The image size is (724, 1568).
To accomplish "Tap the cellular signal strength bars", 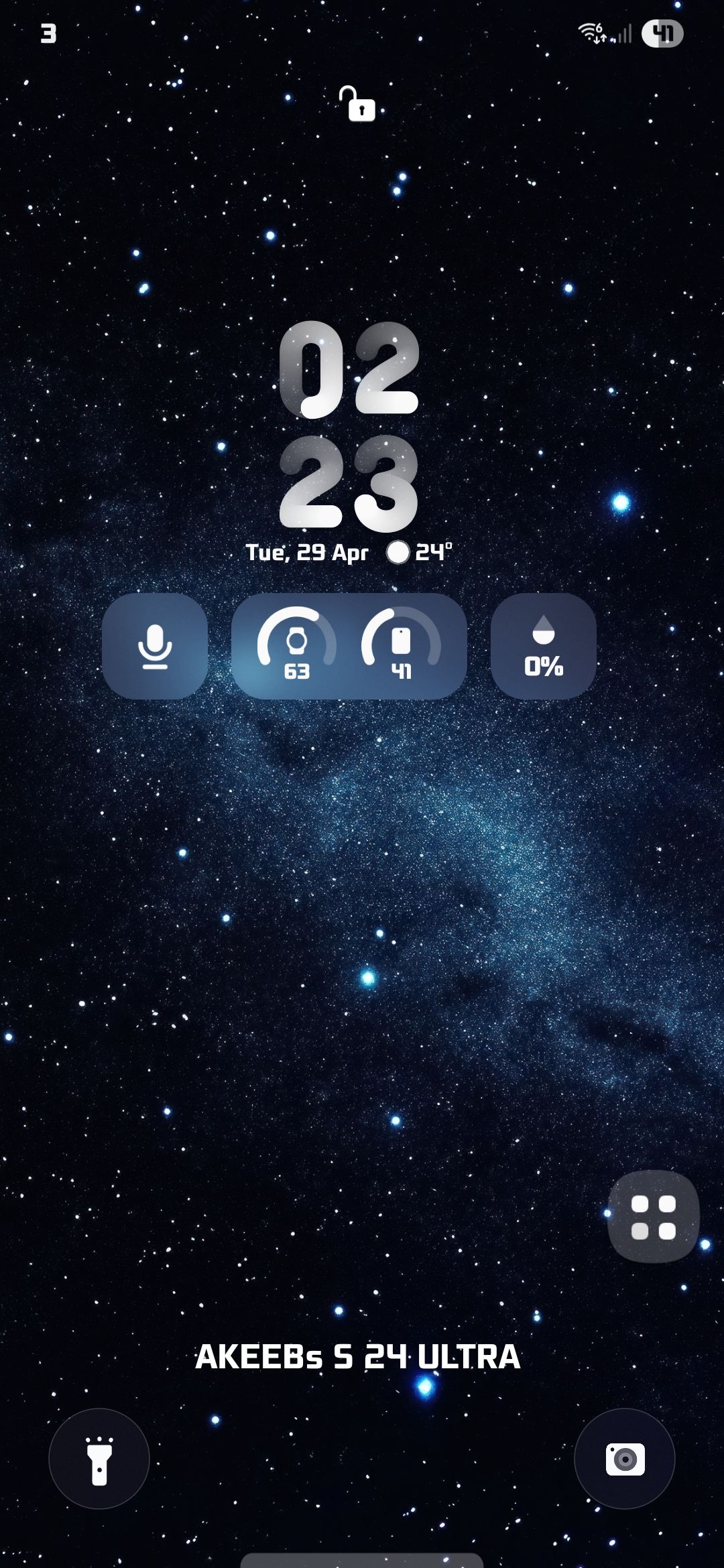I will pos(625,34).
